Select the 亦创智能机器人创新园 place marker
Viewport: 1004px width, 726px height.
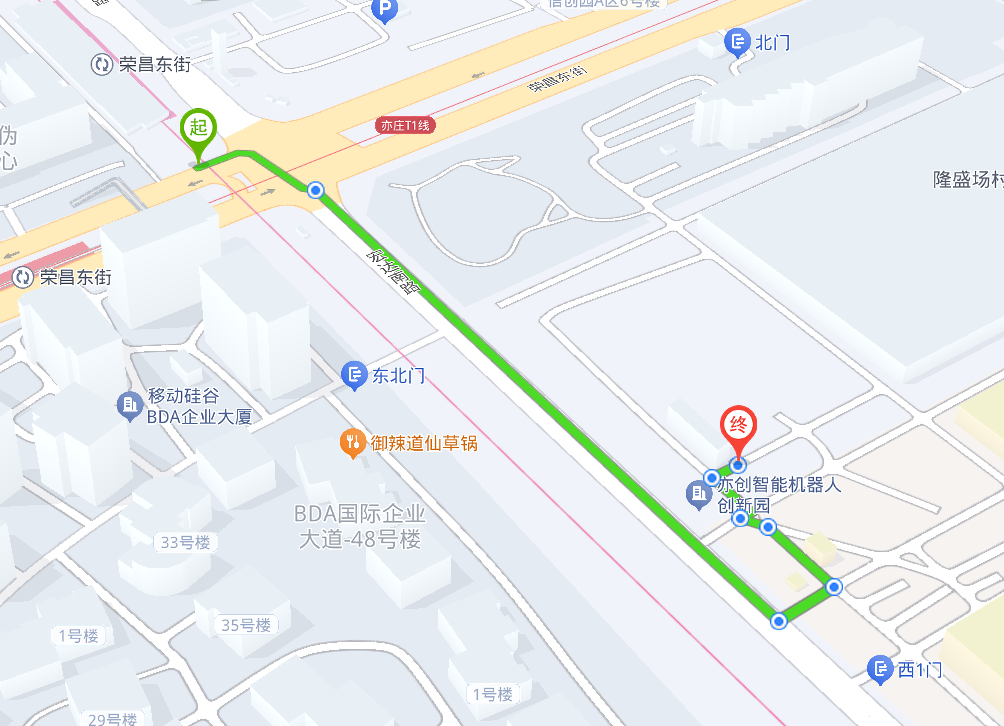[x=698, y=493]
